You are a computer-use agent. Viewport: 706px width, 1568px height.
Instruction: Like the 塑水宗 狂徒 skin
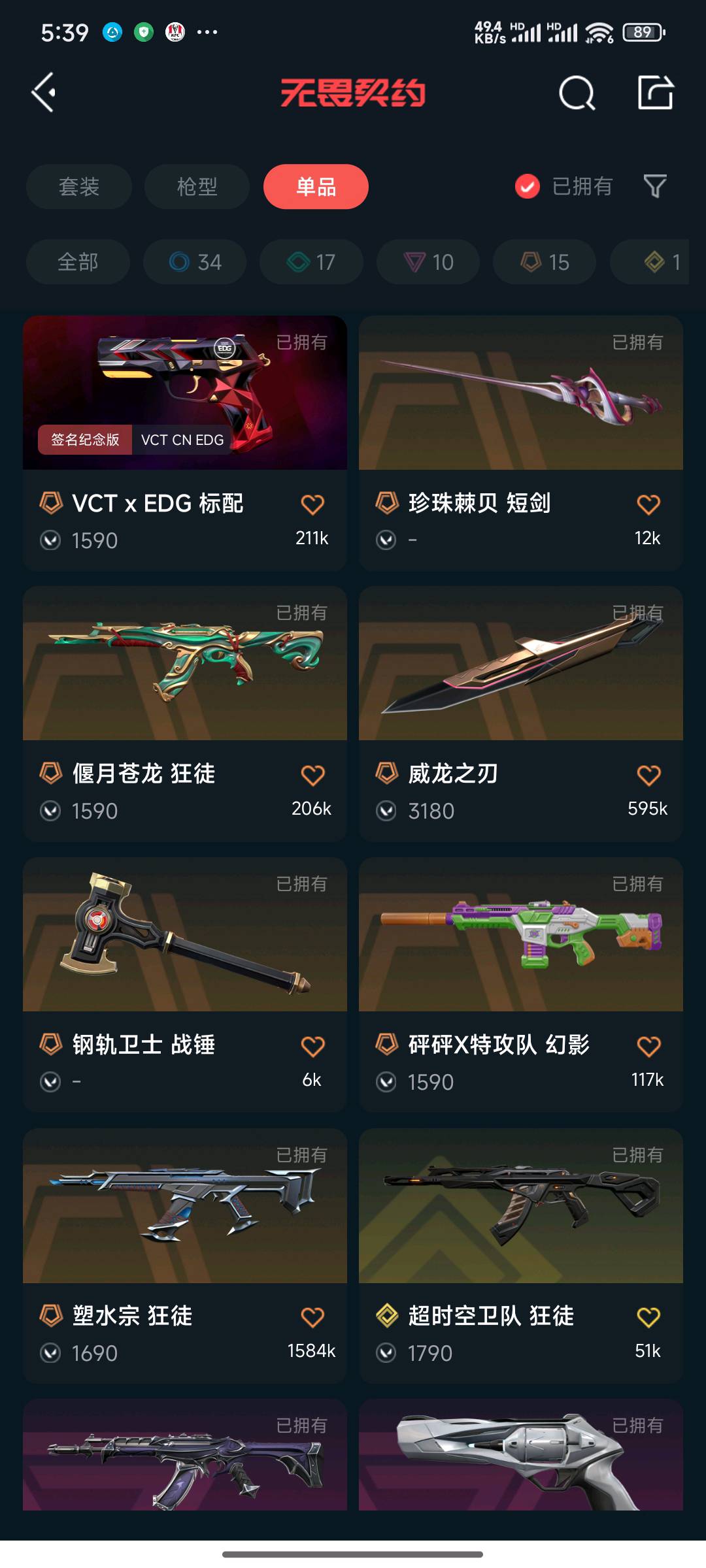312,1317
